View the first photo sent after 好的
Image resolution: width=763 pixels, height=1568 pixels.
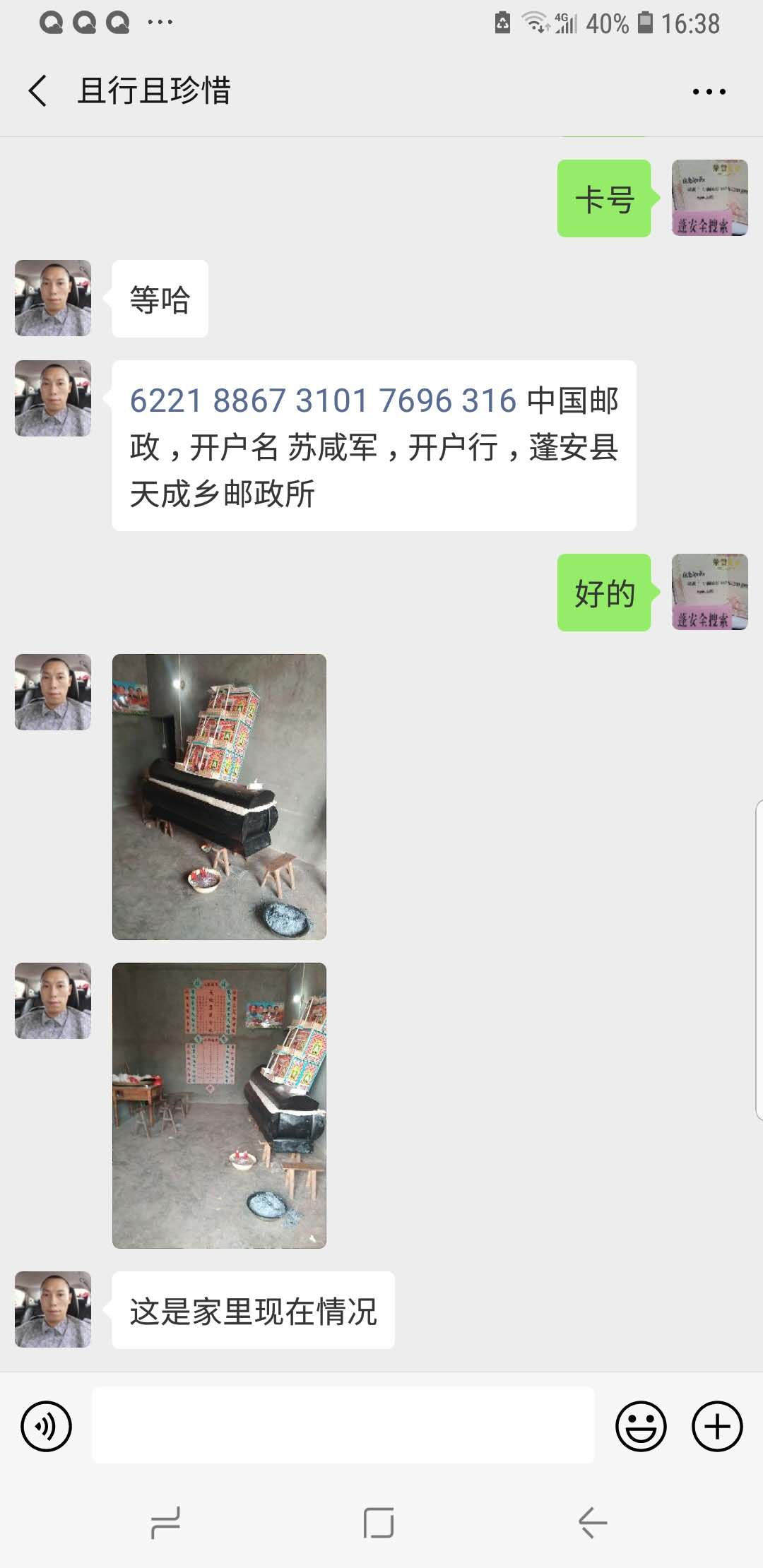click(x=219, y=797)
